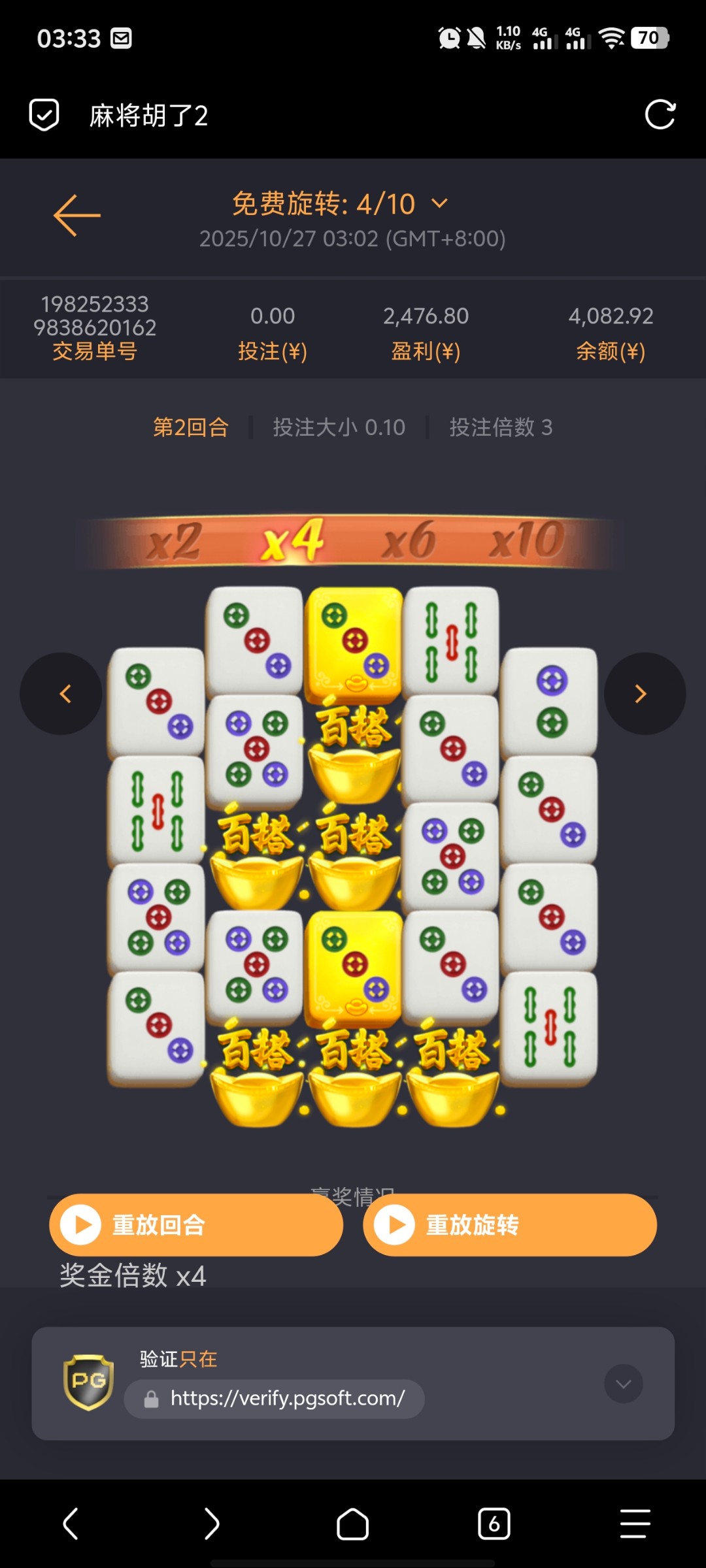This screenshot has width=706, height=1568.
Task: Navigate back in the browser toolbar
Action: (x=71, y=1524)
